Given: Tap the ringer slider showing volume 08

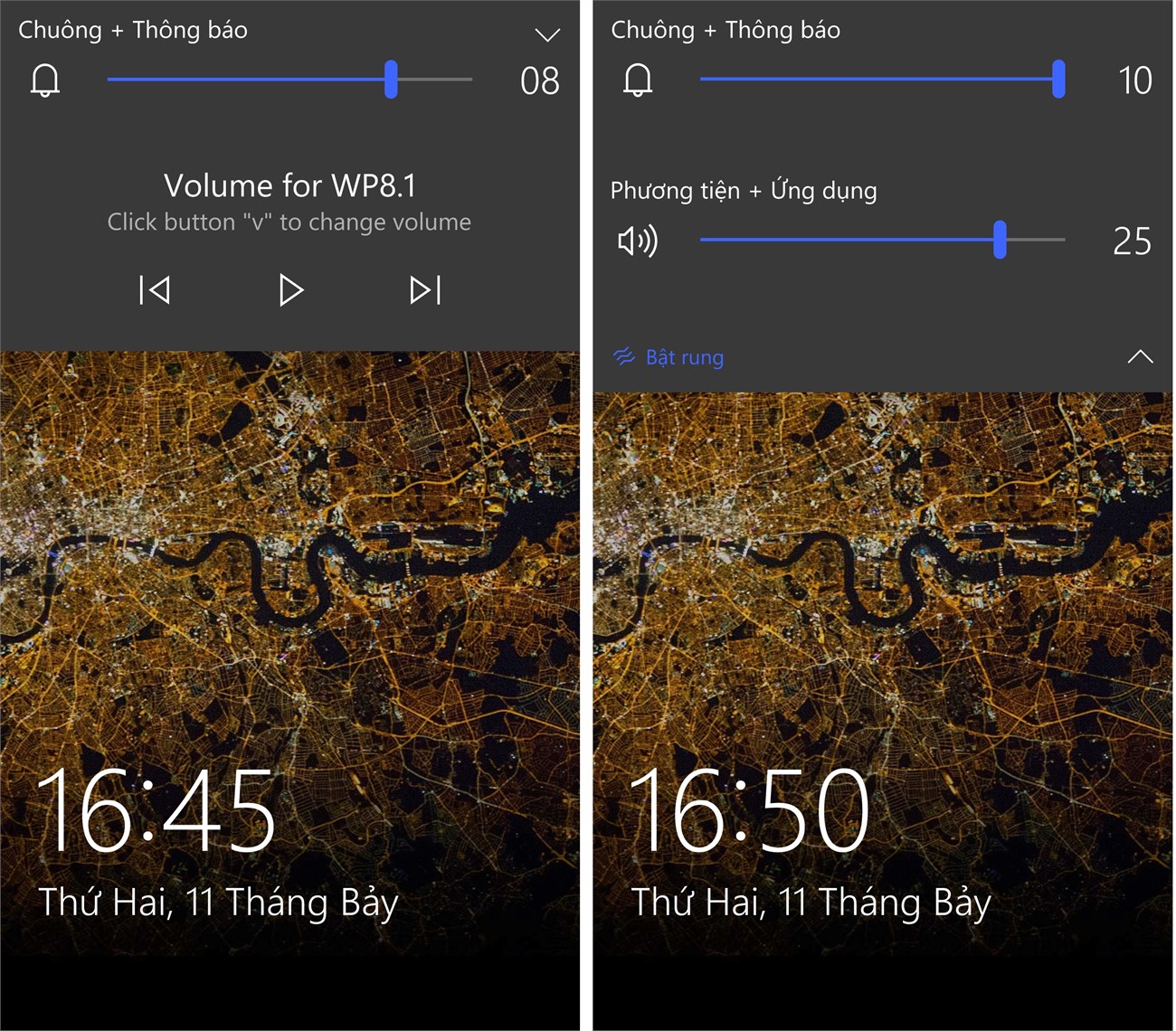Looking at the screenshot, I should [x=391, y=80].
